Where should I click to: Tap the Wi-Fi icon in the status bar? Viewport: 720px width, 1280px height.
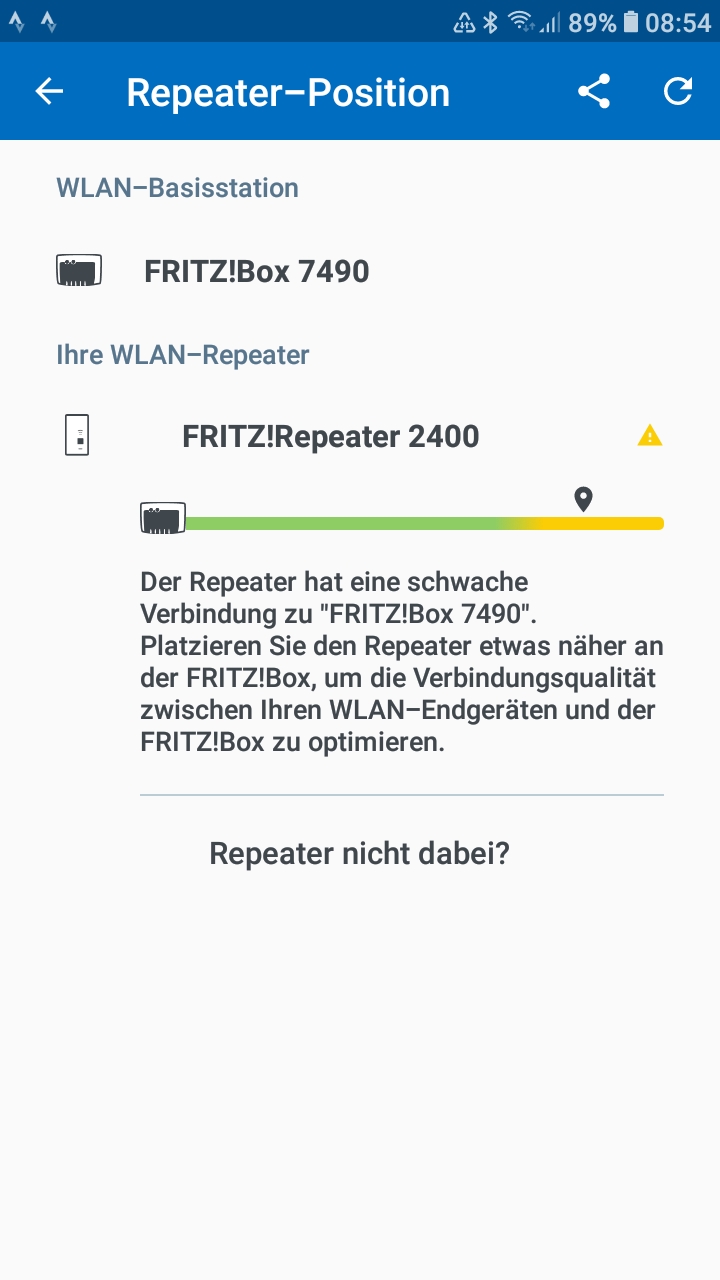(519, 21)
